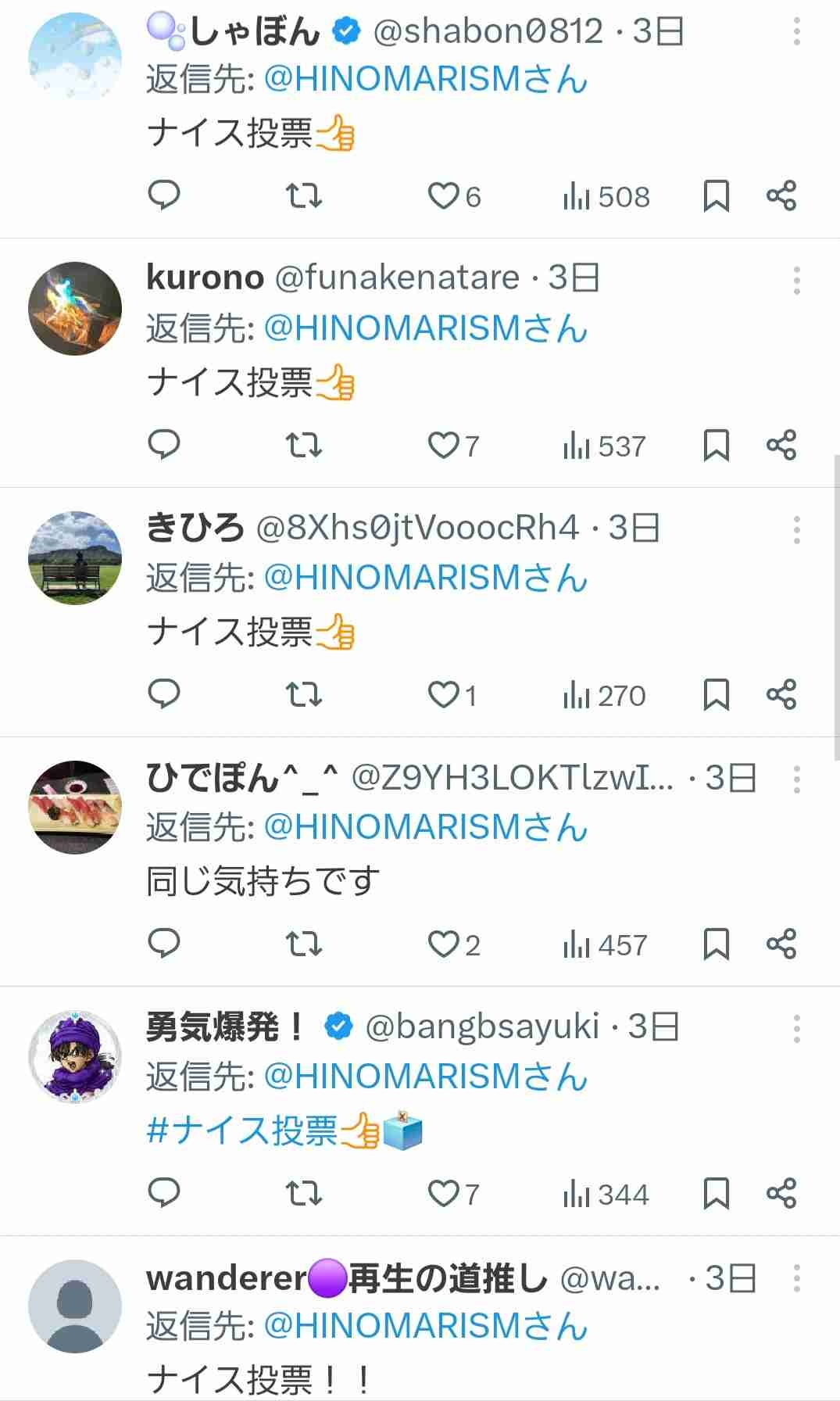The width and height of the screenshot is (840, 1401).
Task: Open kurono's profile picture
Action: click(75, 308)
